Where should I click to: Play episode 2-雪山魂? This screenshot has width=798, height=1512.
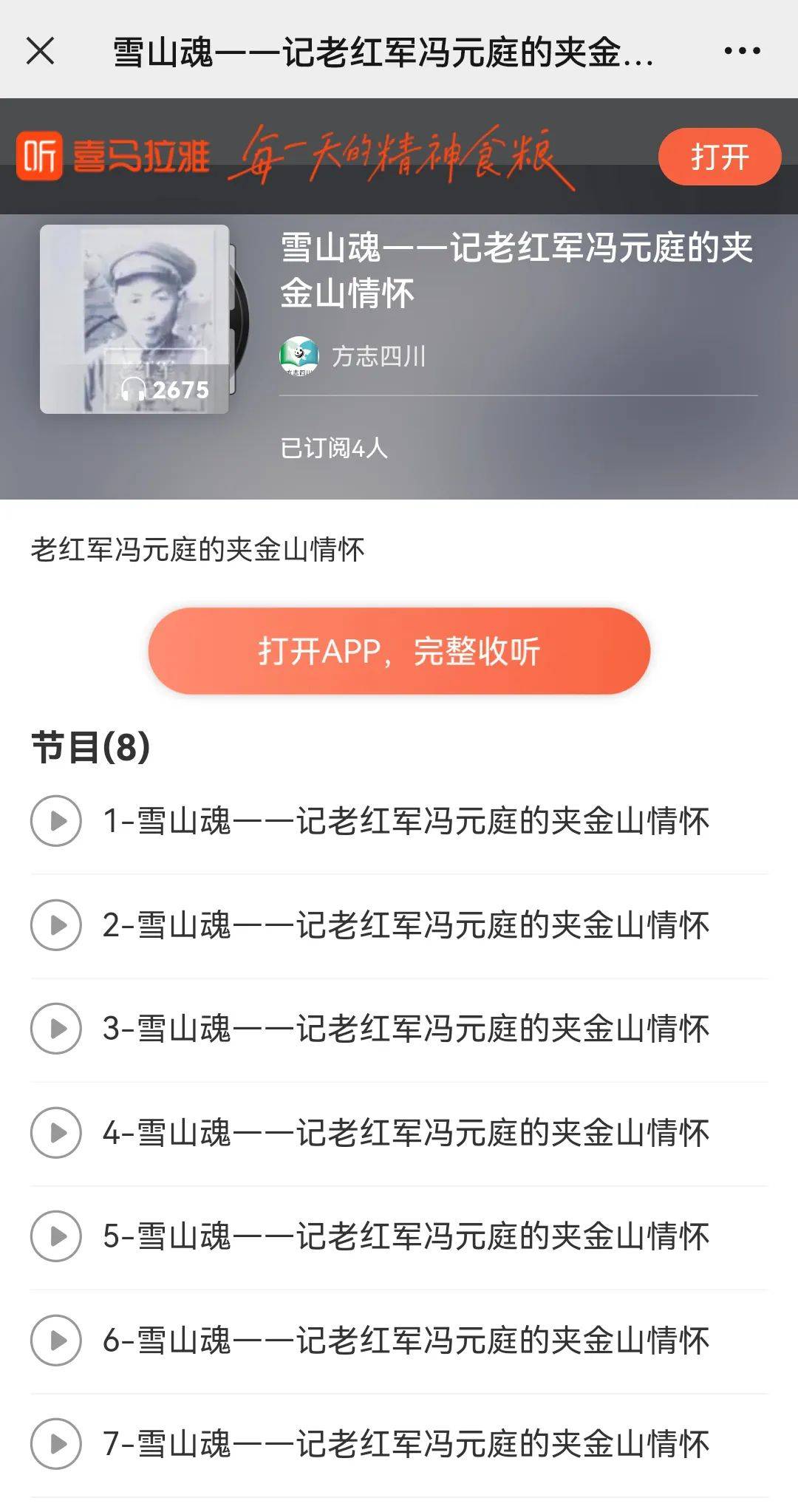[x=56, y=925]
